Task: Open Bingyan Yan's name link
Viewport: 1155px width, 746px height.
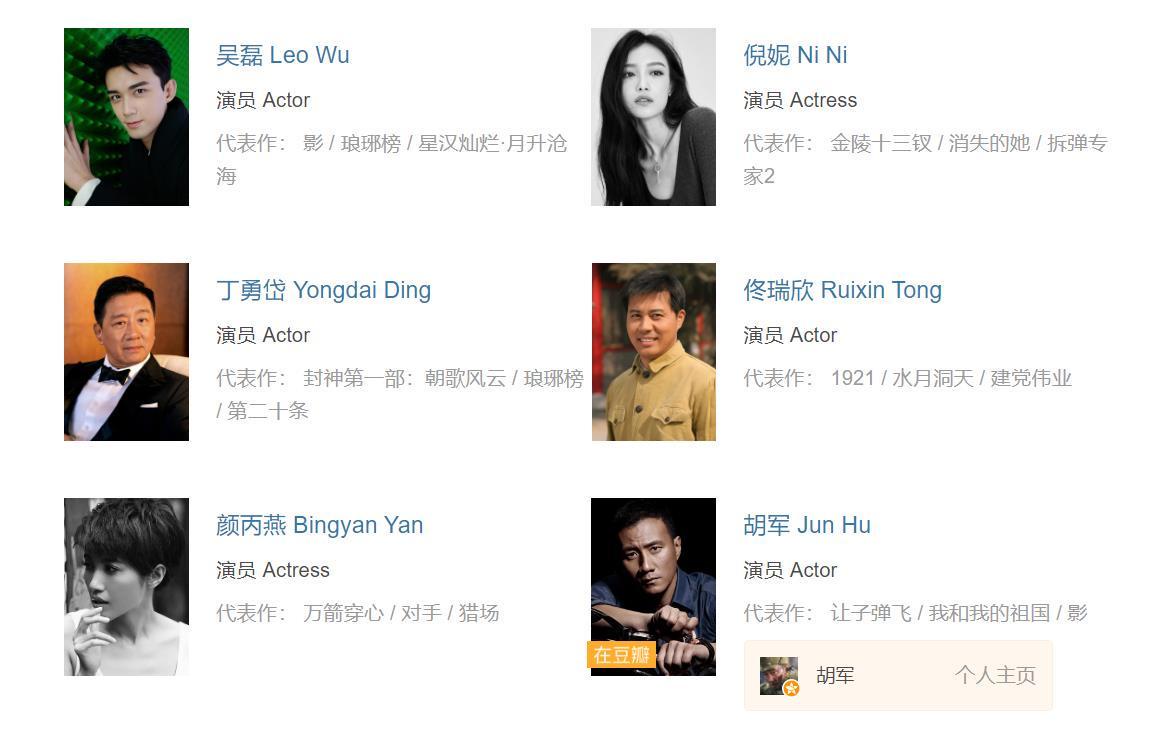Action: click(x=319, y=525)
